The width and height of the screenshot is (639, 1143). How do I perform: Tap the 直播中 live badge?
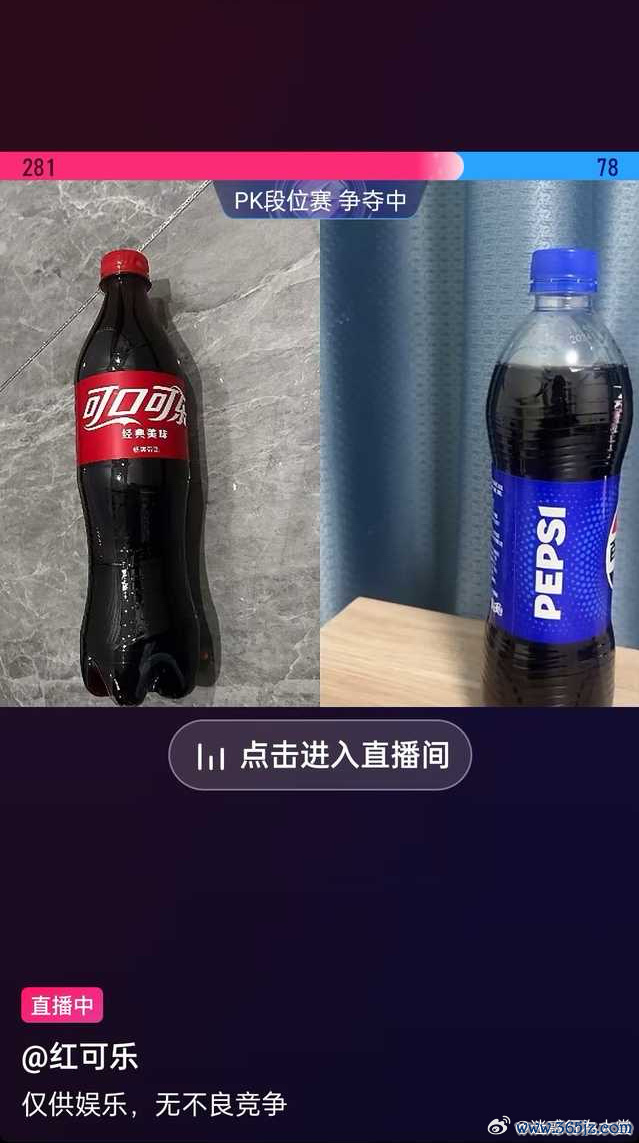pos(62,1005)
